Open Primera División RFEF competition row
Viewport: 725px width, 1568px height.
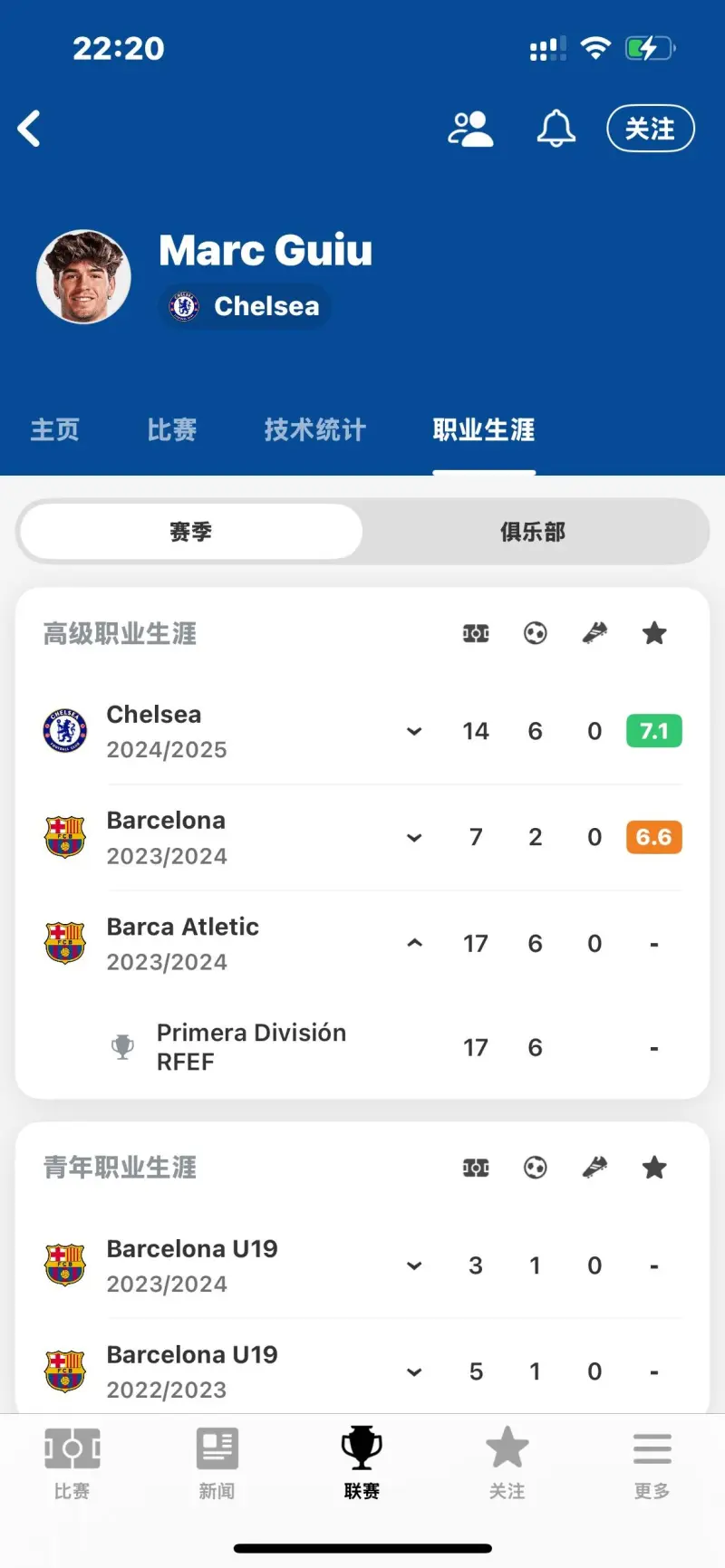point(362,1047)
